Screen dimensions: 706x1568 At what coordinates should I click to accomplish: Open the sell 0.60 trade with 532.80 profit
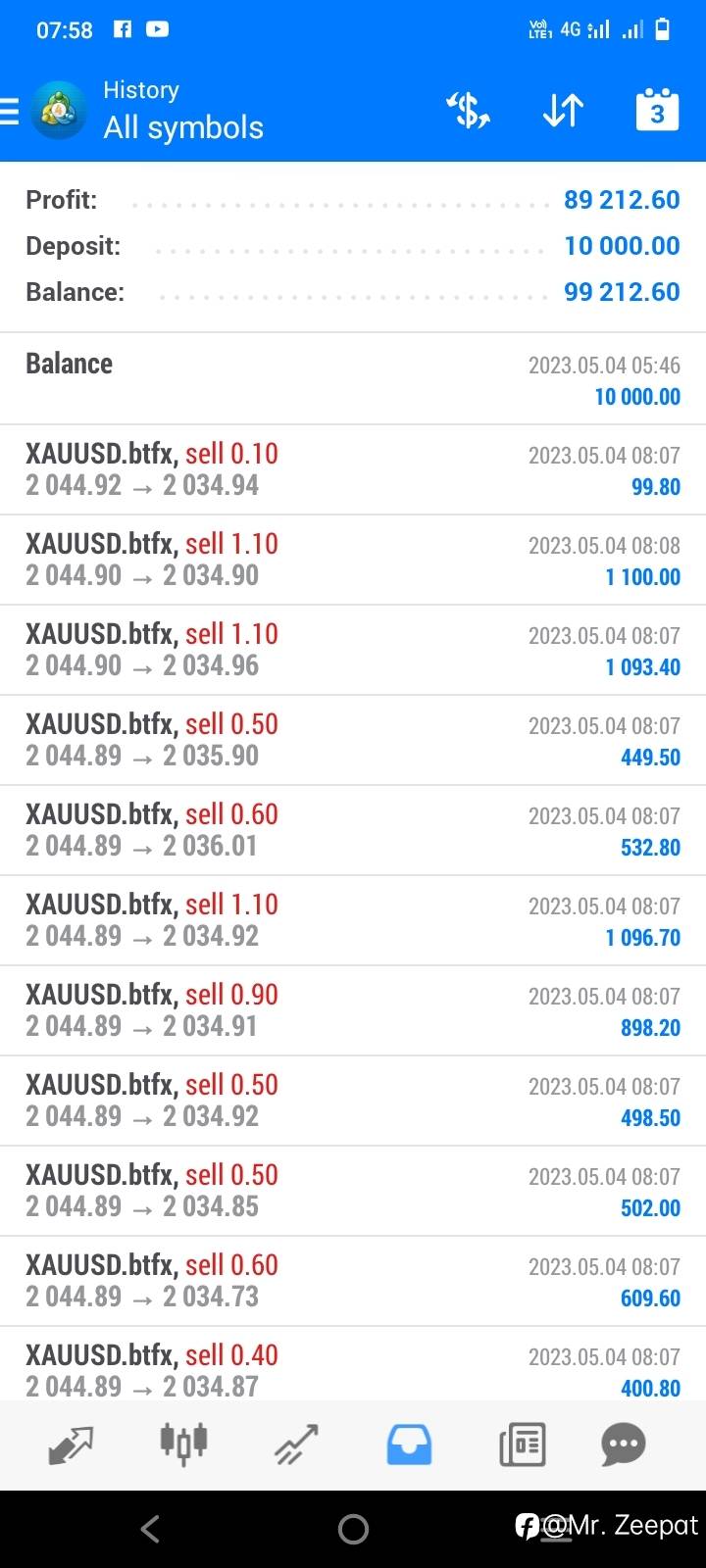(353, 830)
